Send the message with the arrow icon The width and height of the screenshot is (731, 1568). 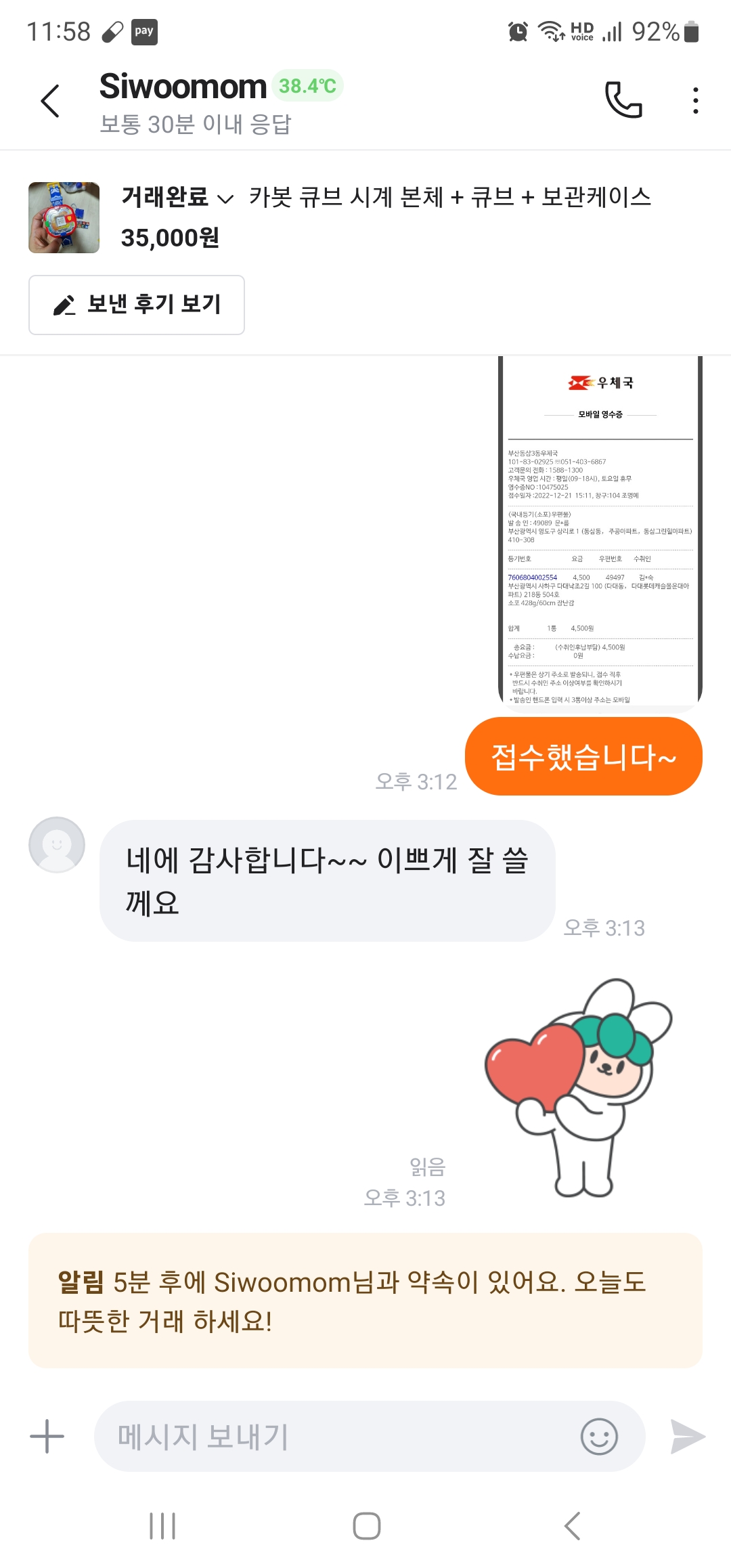(687, 1436)
